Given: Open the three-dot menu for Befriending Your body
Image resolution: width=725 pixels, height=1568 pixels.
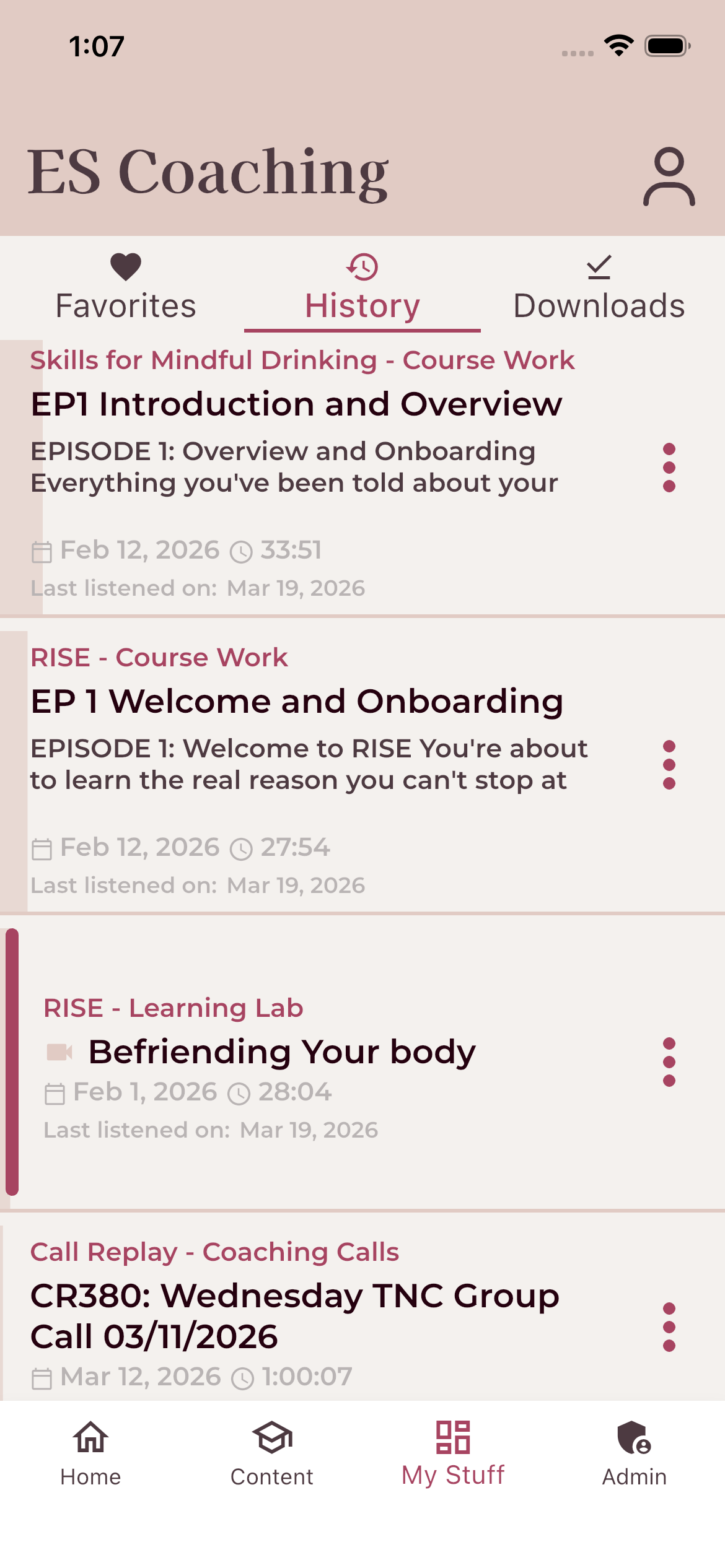Looking at the screenshot, I should [668, 1061].
